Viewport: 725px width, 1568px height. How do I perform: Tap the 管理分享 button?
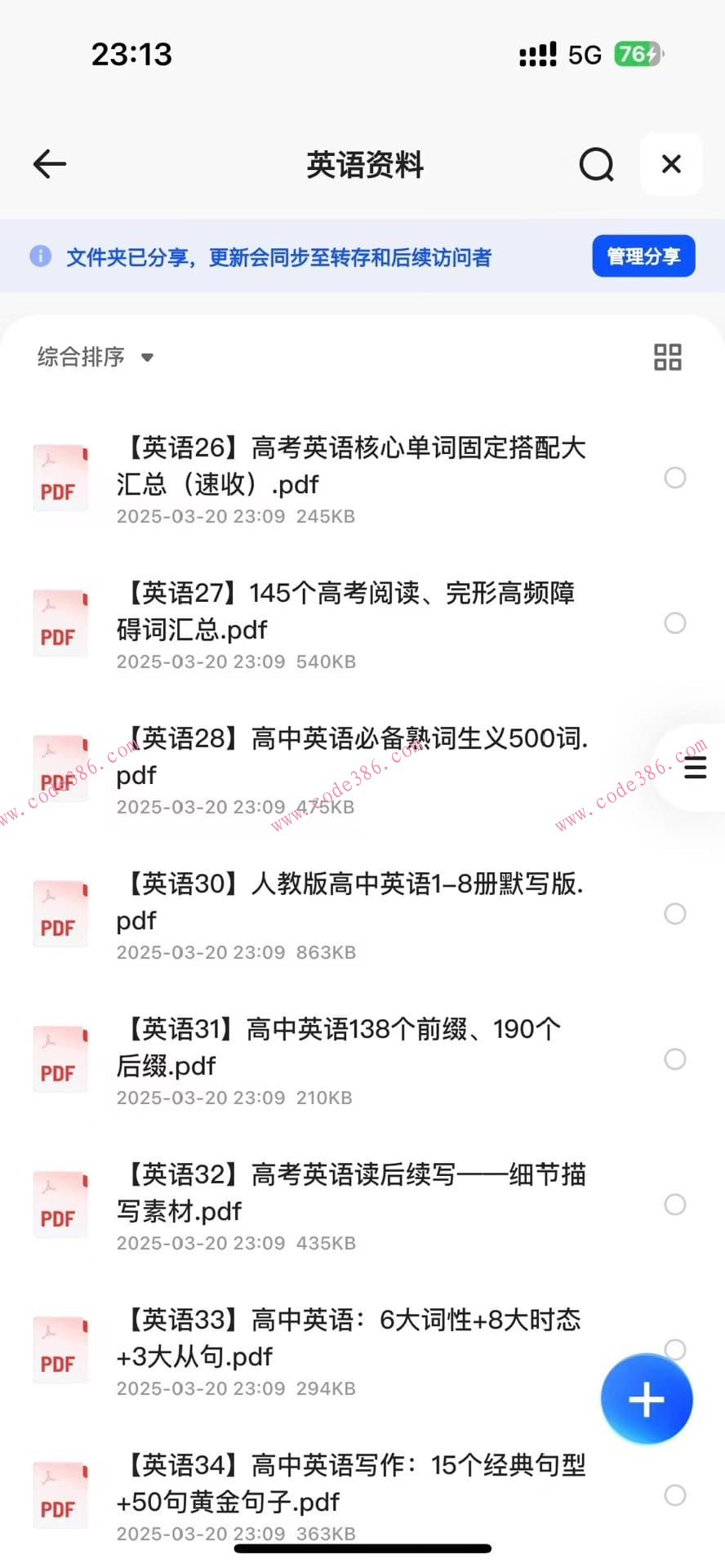[643, 256]
